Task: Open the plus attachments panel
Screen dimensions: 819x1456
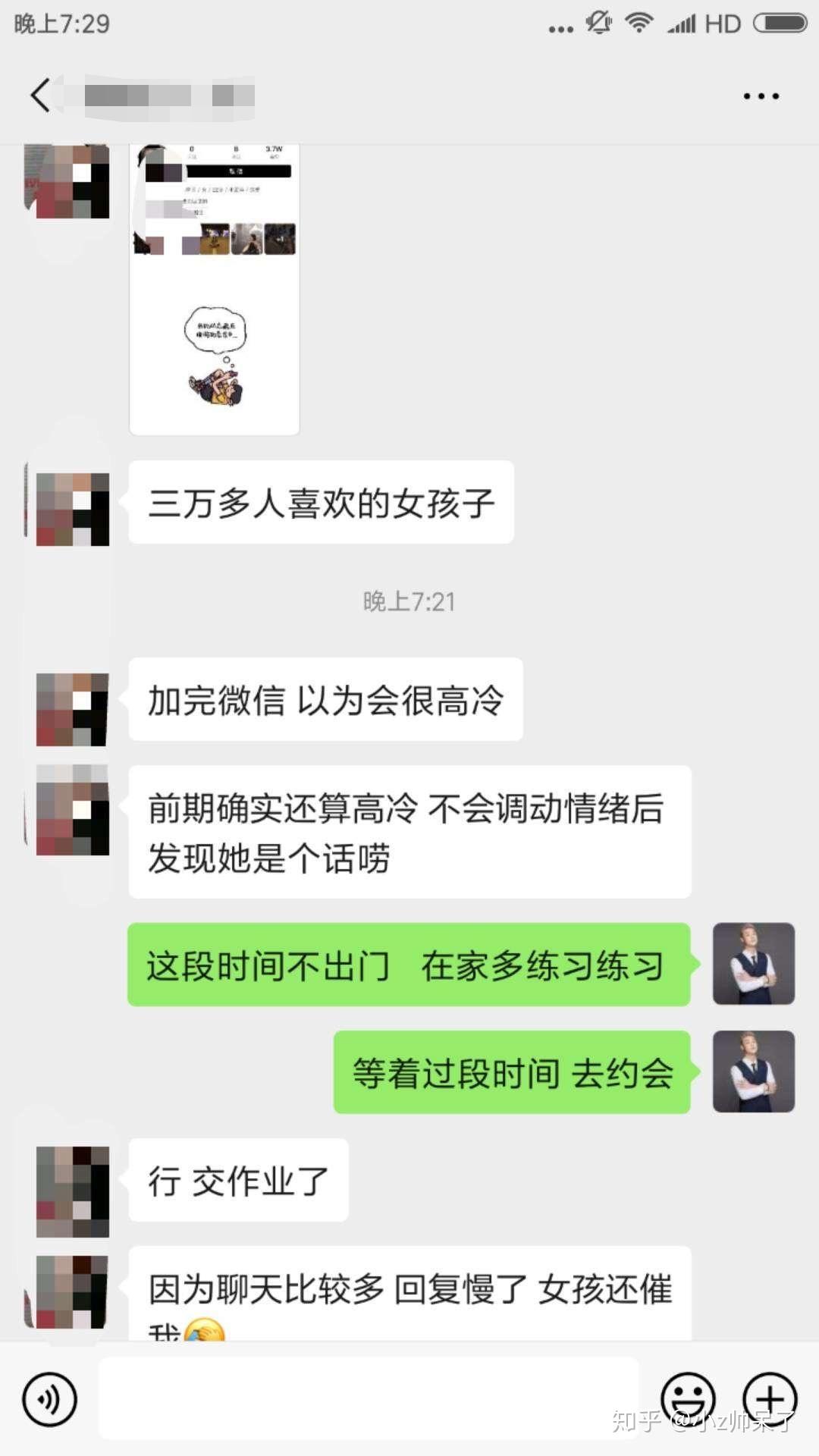Action: pos(770,1398)
